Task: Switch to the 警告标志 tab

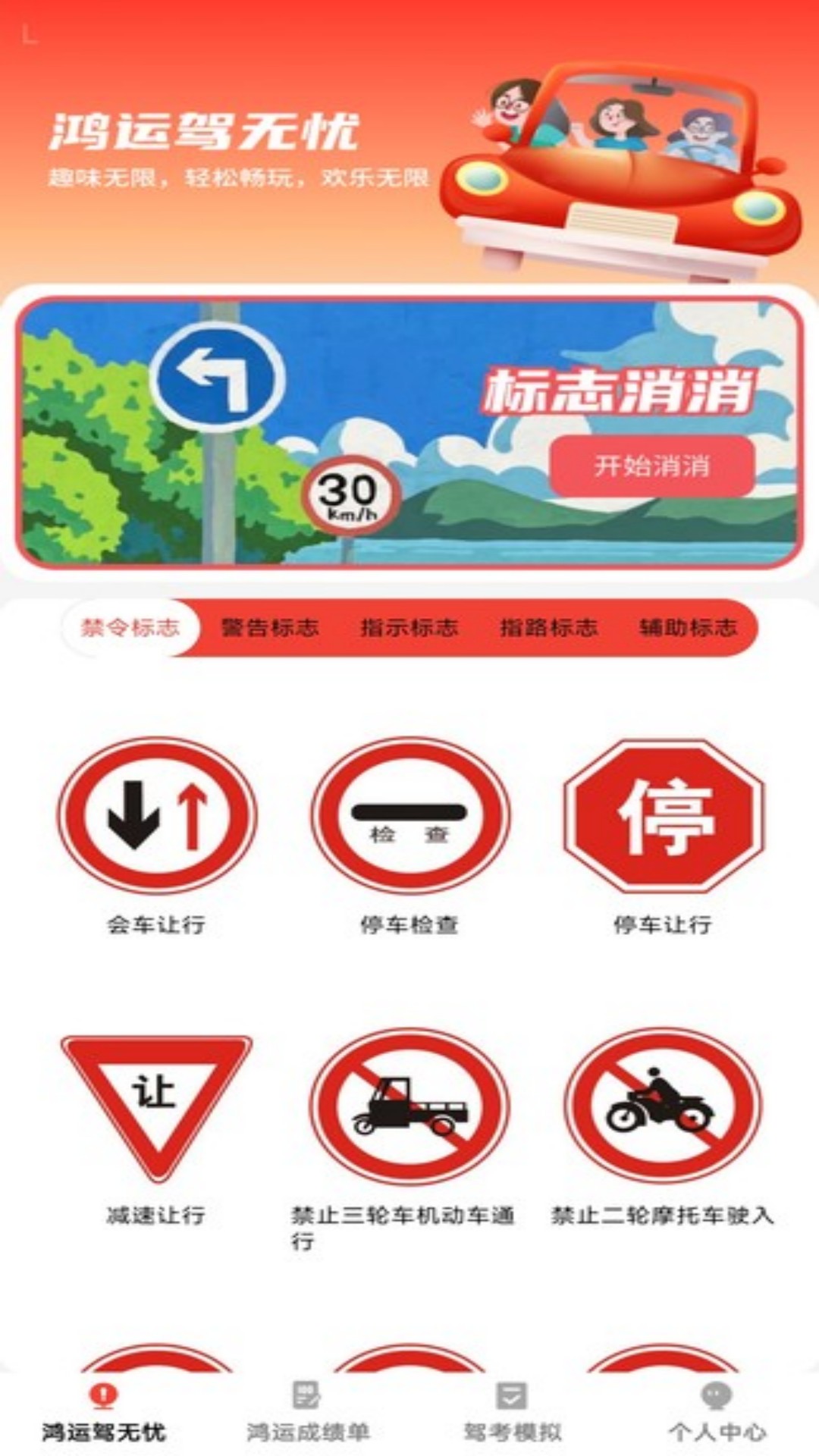Action: click(271, 627)
